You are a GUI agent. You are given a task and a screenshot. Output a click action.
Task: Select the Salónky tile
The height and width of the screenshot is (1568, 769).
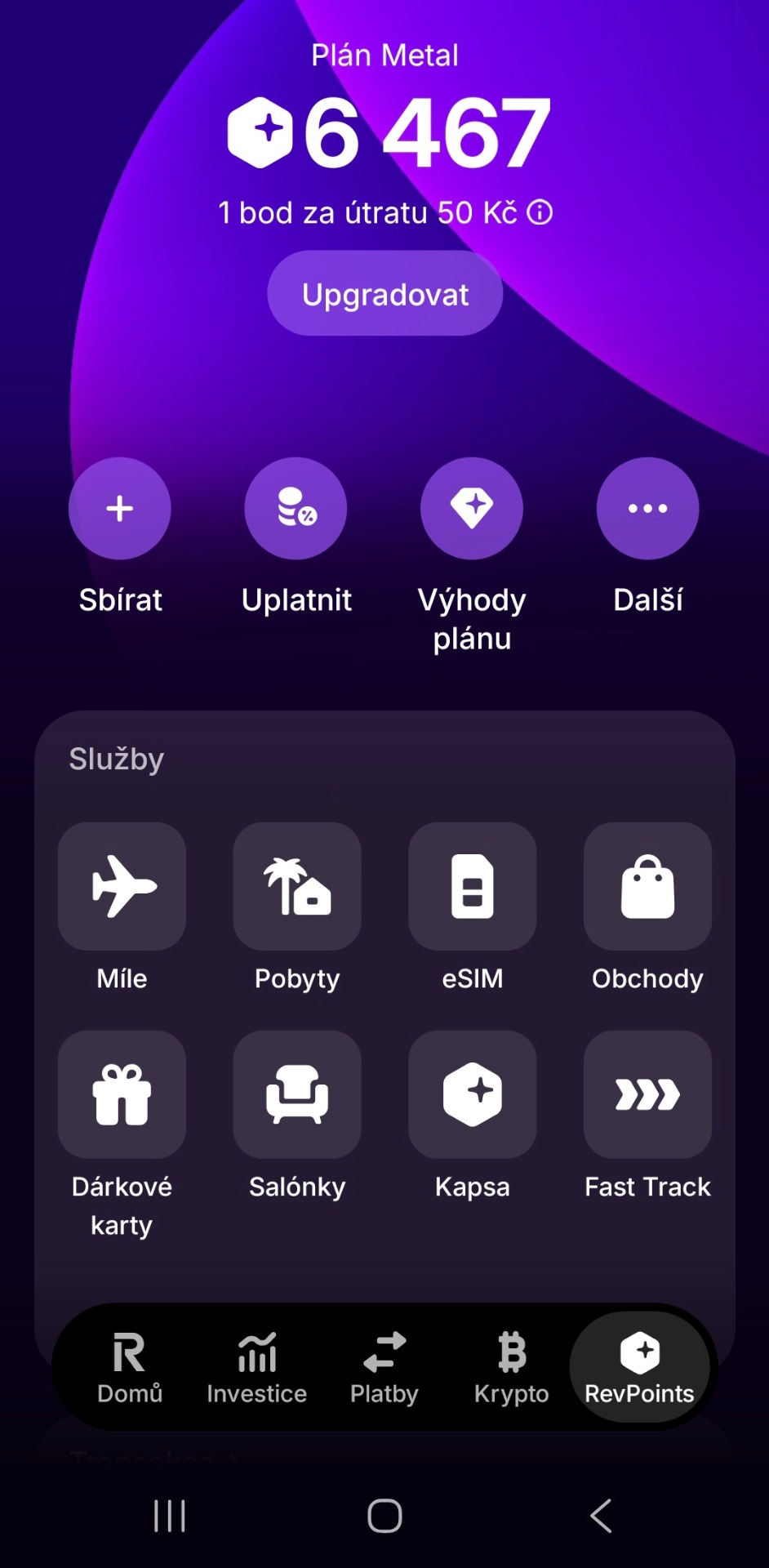[297, 1095]
